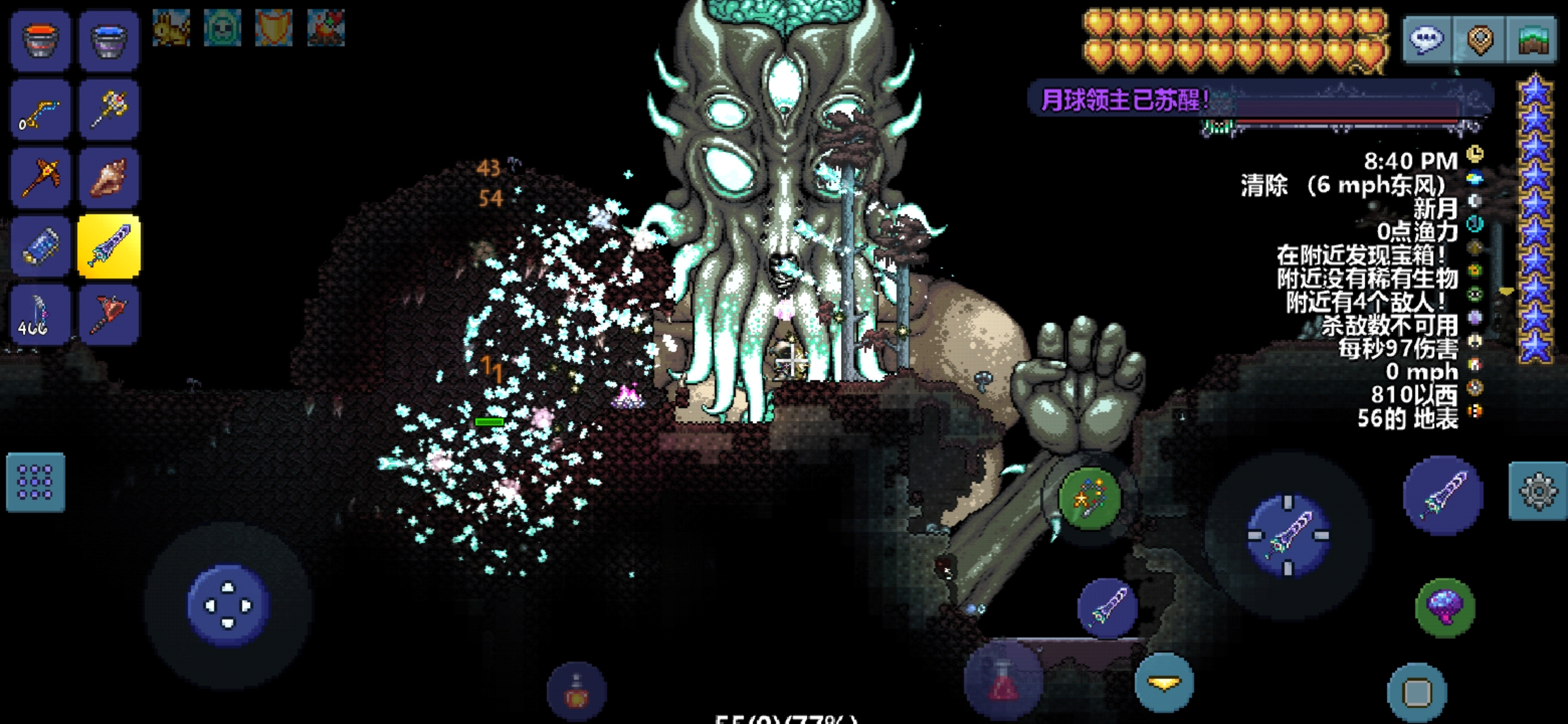Select the molten pickaxe hotbar slot
The width and height of the screenshot is (1568, 724).
(x=40, y=178)
